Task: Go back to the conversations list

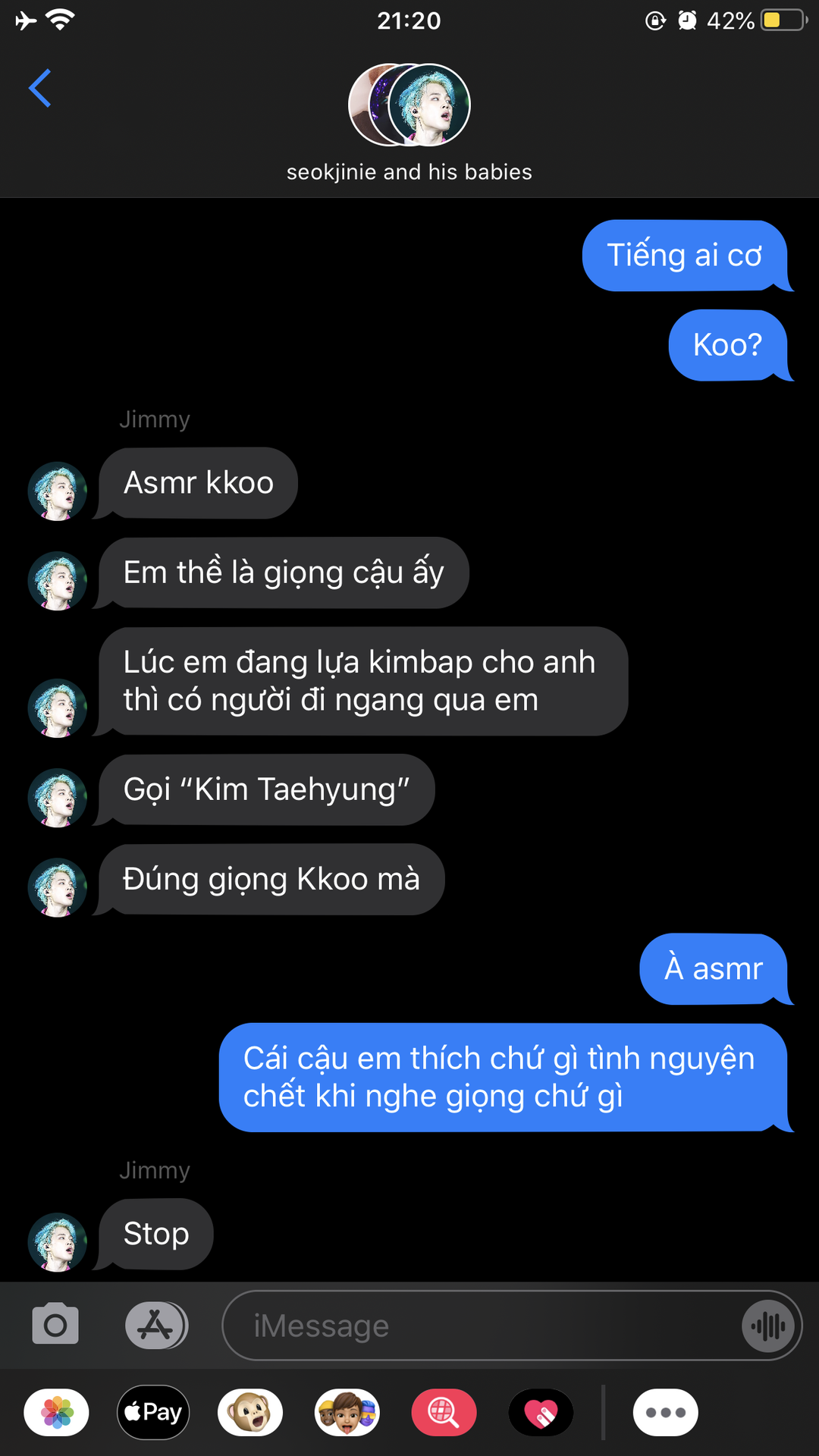Action: pyautogui.click(x=40, y=89)
